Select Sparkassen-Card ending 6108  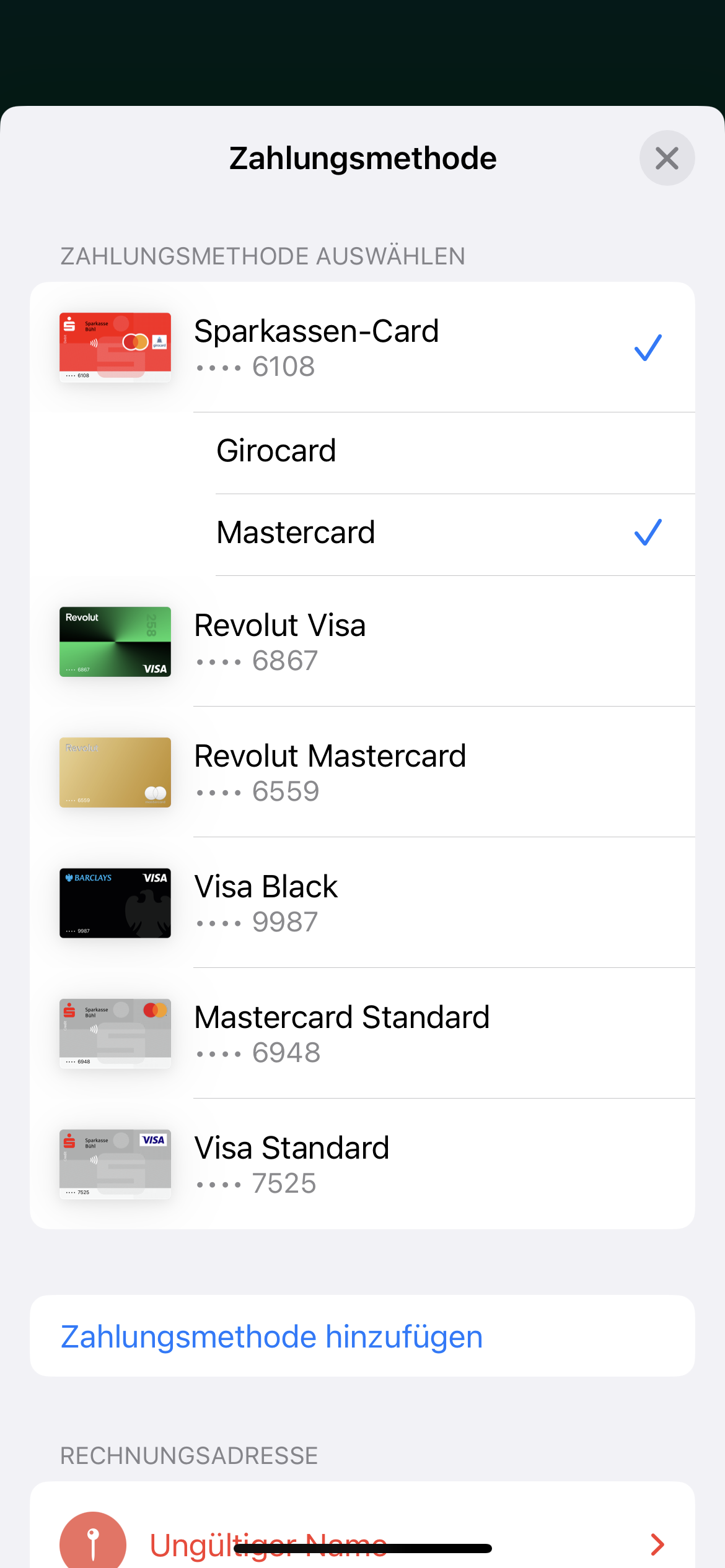(362, 347)
